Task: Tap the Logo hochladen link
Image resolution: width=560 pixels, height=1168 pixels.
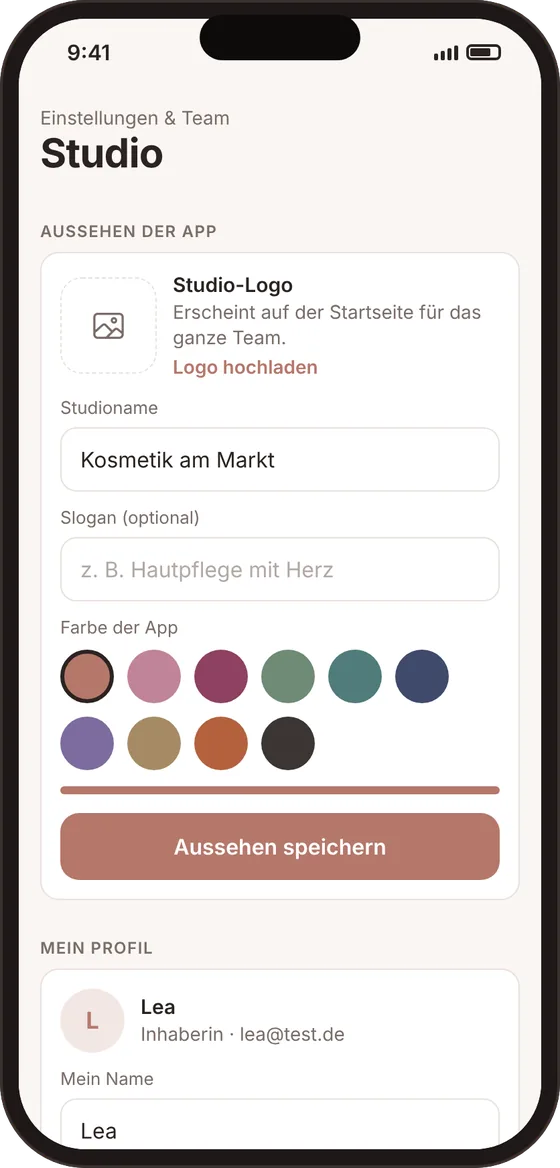Action: tap(245, 367)
